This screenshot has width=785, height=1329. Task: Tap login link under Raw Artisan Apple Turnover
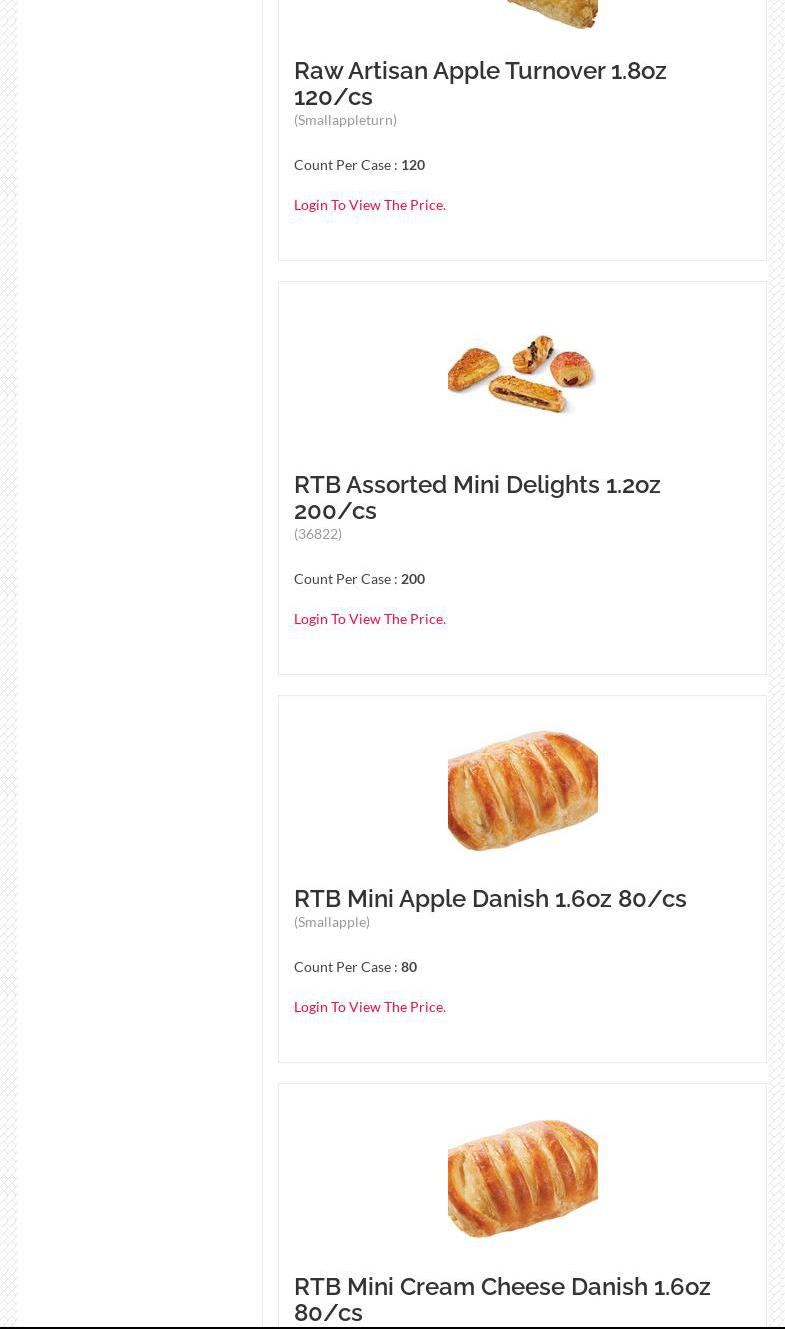369,205
